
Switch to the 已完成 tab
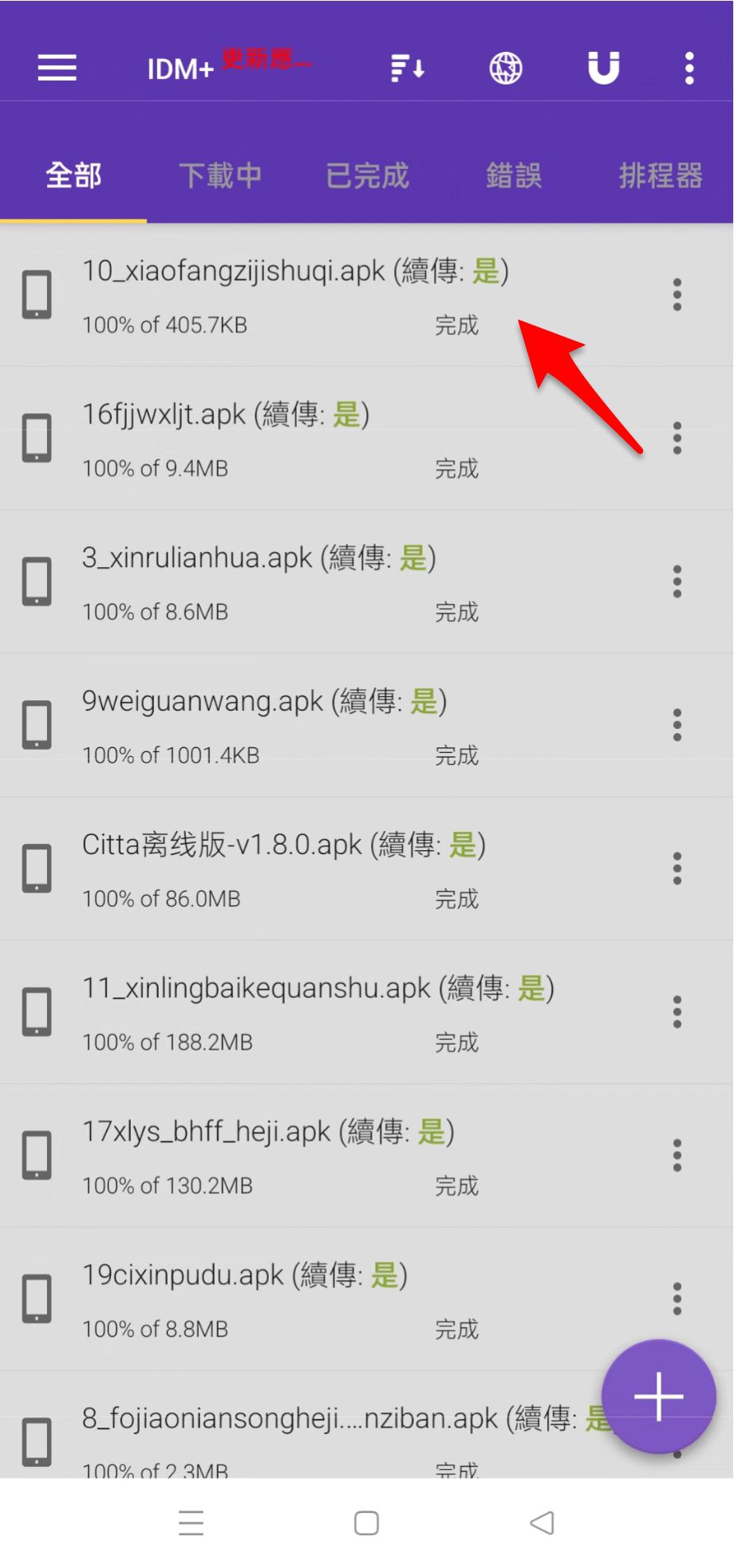click(367, 175)
